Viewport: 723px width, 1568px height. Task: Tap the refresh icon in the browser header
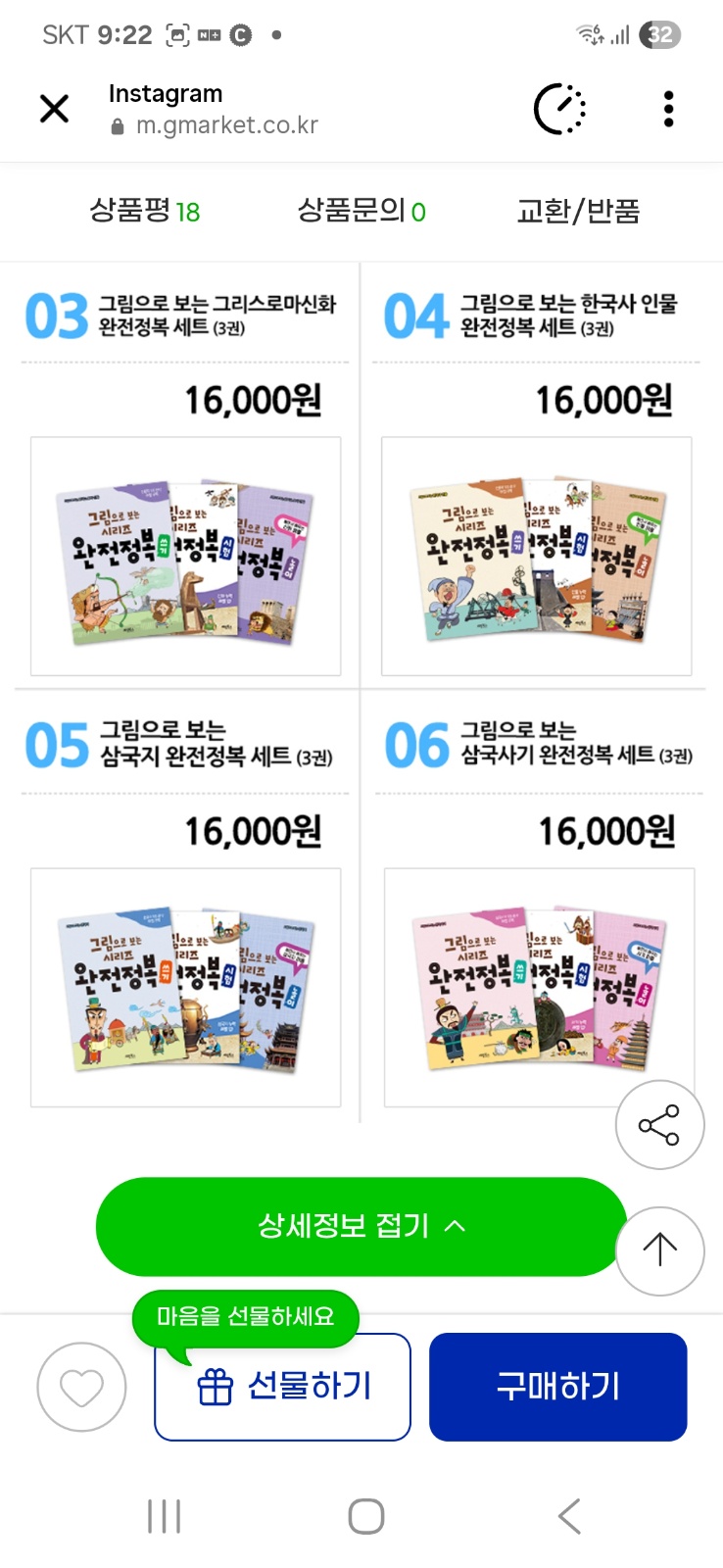(x=558, y=108)
